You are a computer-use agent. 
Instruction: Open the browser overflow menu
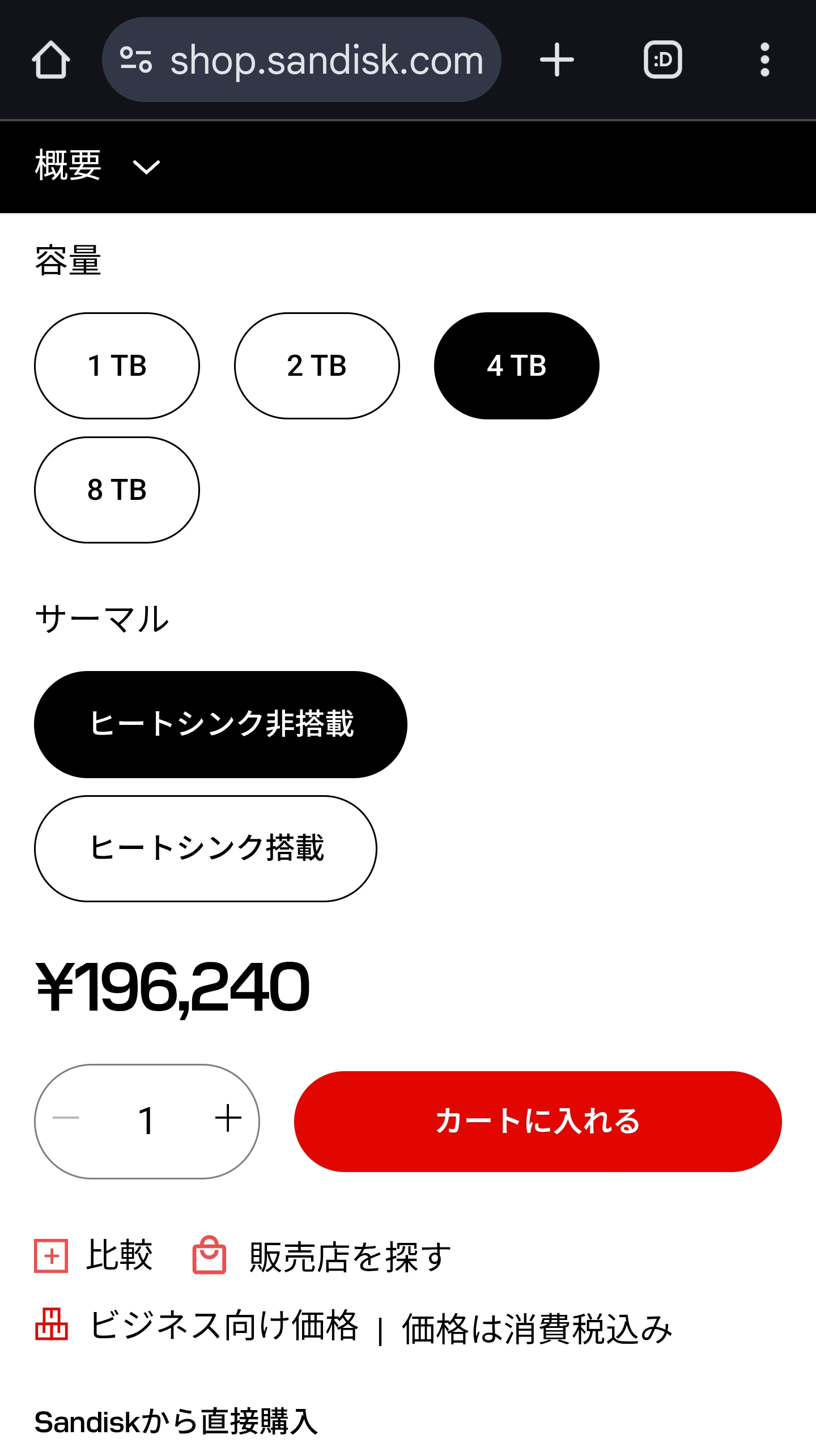tap(764, 60)
